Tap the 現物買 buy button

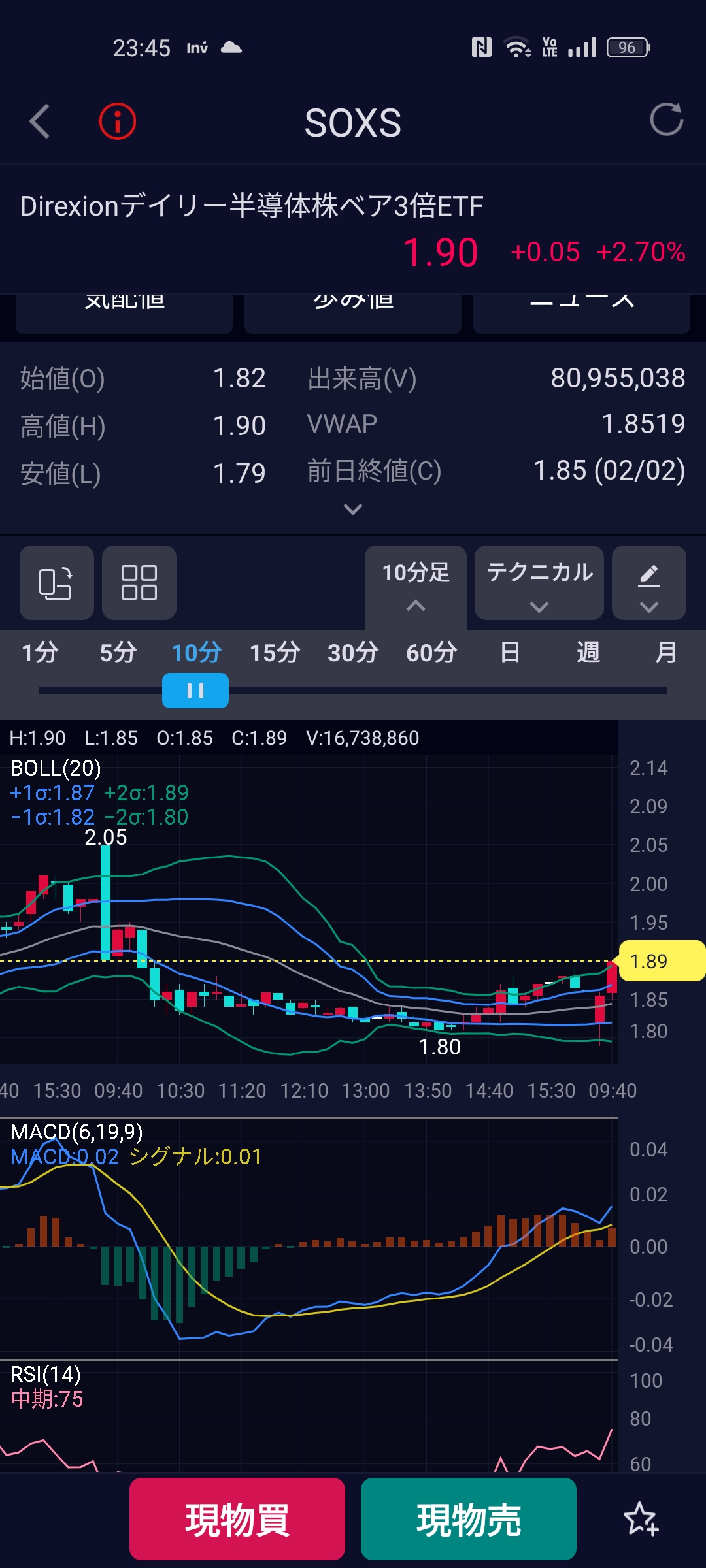tap(237, 1519)
